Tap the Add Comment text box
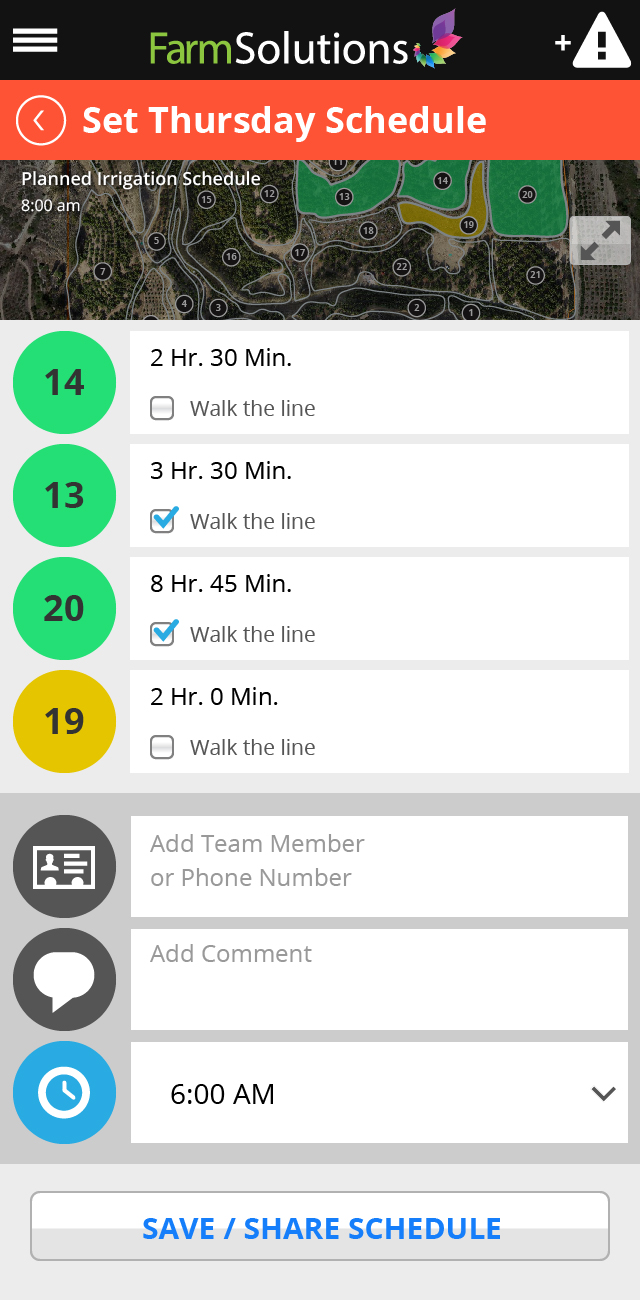Viewport: 640px width, 1300px height. tap(379, 979)
